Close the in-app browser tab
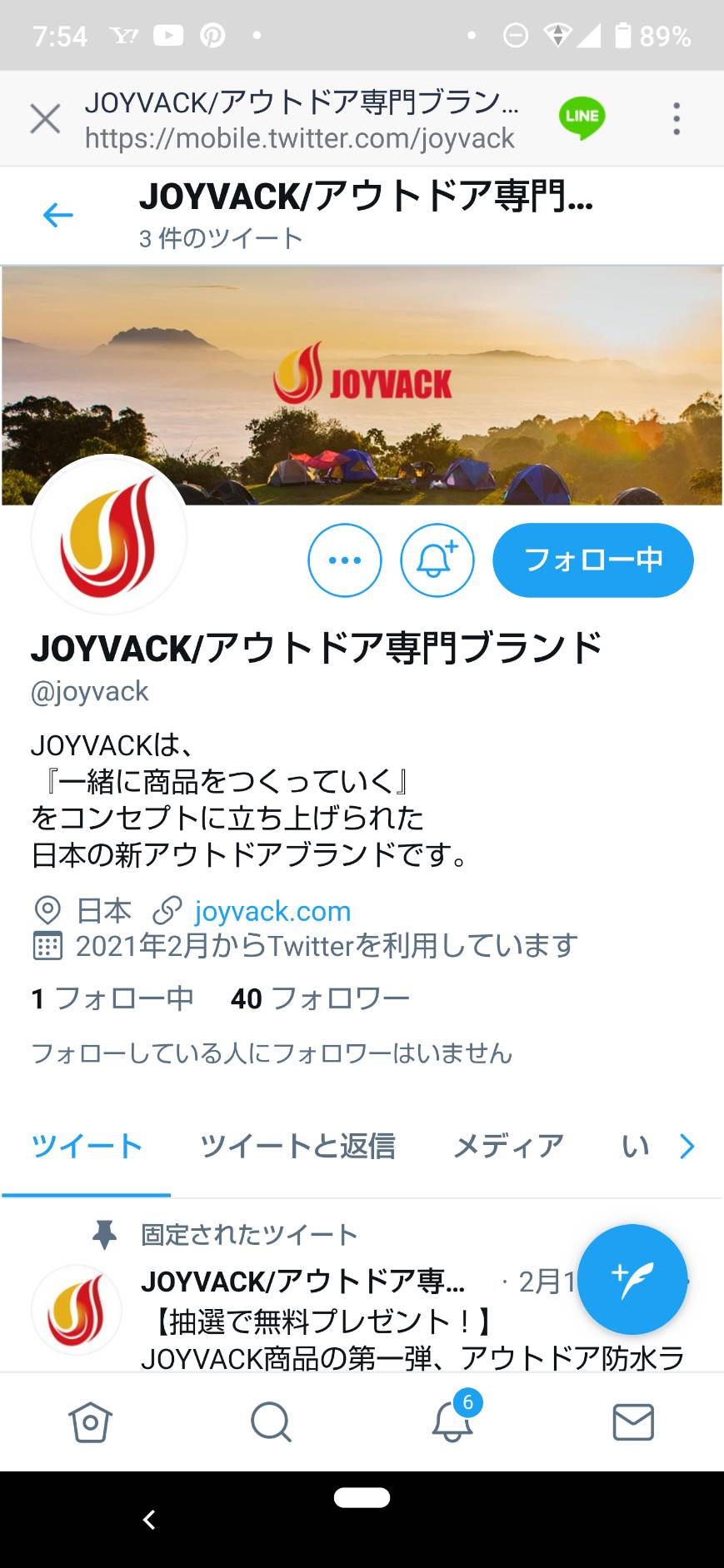 click(45, 118)
